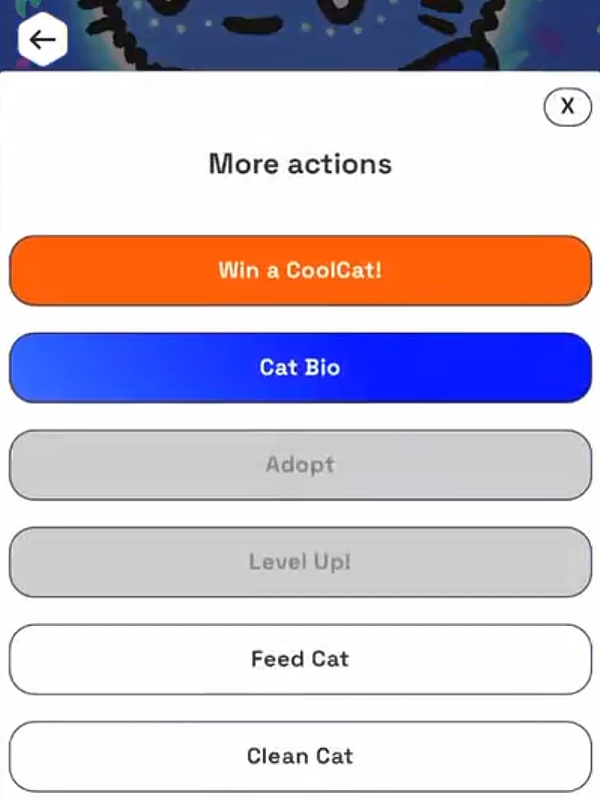This screenshot has height=800, width=600.
Task: Open Cat Bio
Action: pyautogui.click(x=300, y=367)
